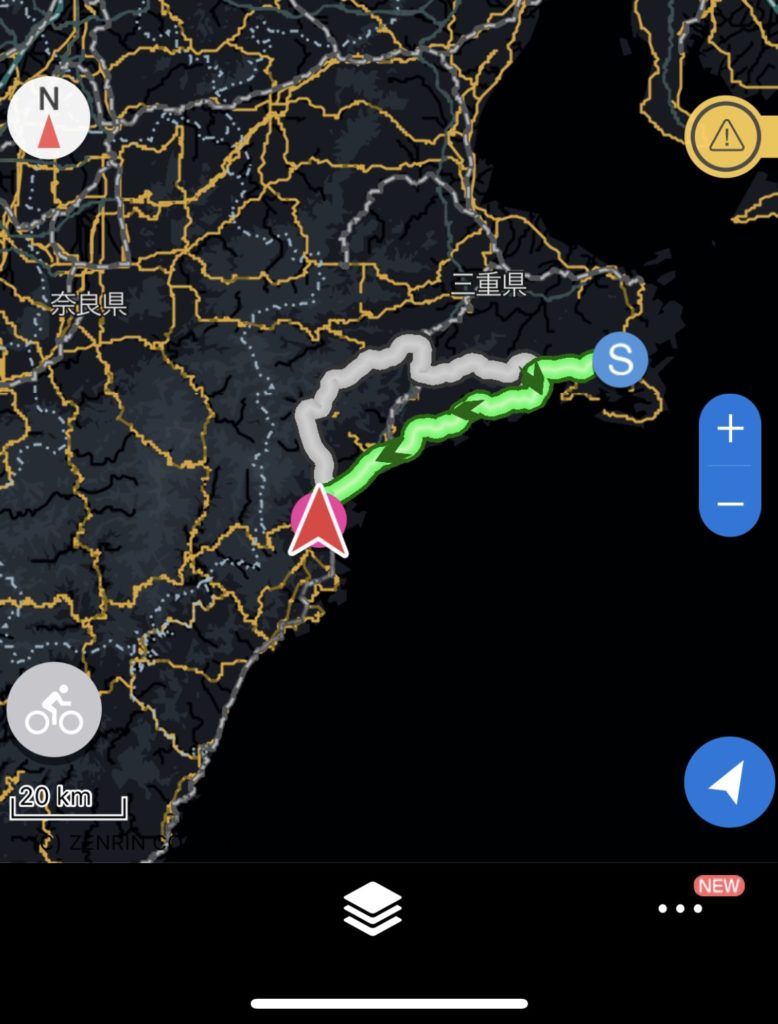Open the yellow warning alert

tap(727, 137)
